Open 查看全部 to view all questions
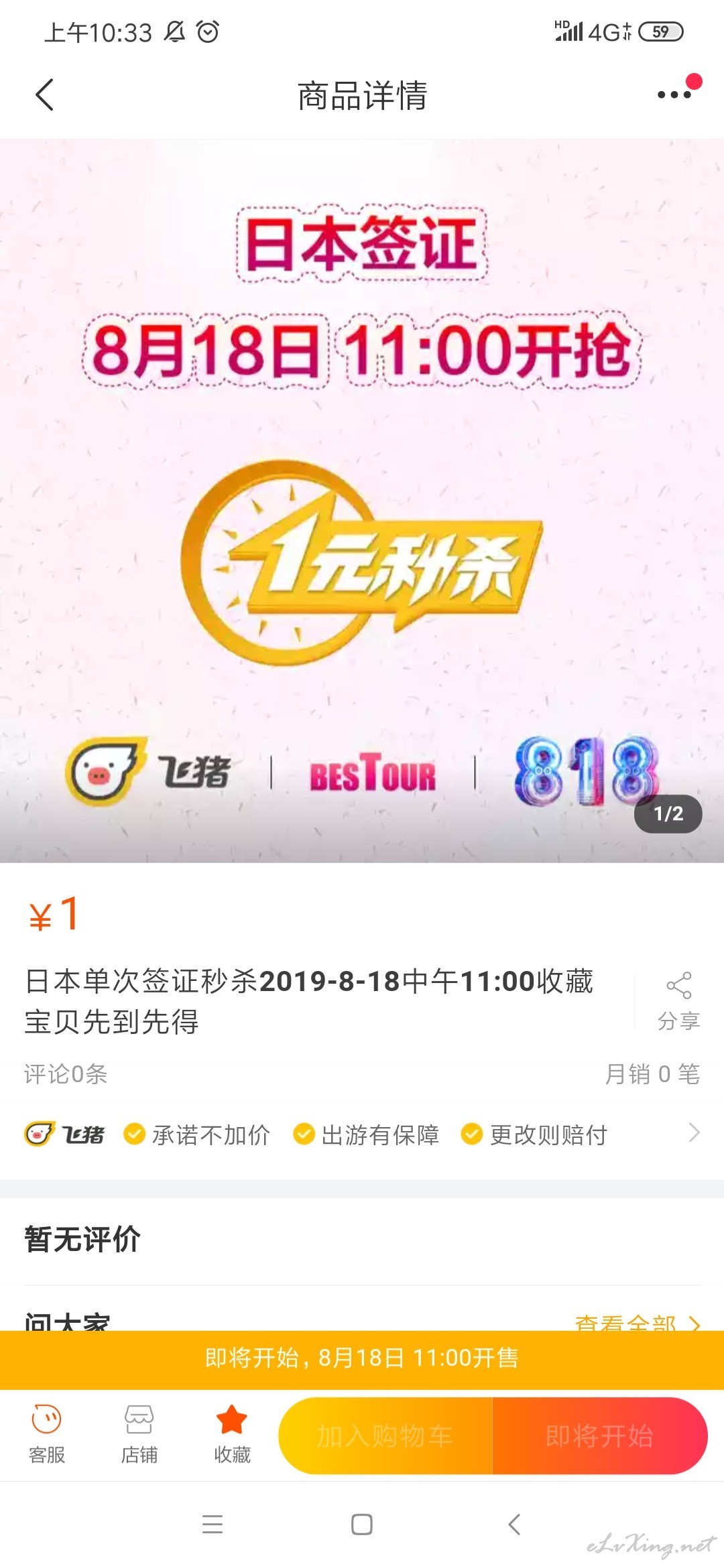The image size is (724, 1568). click(x=637, y=1321)
